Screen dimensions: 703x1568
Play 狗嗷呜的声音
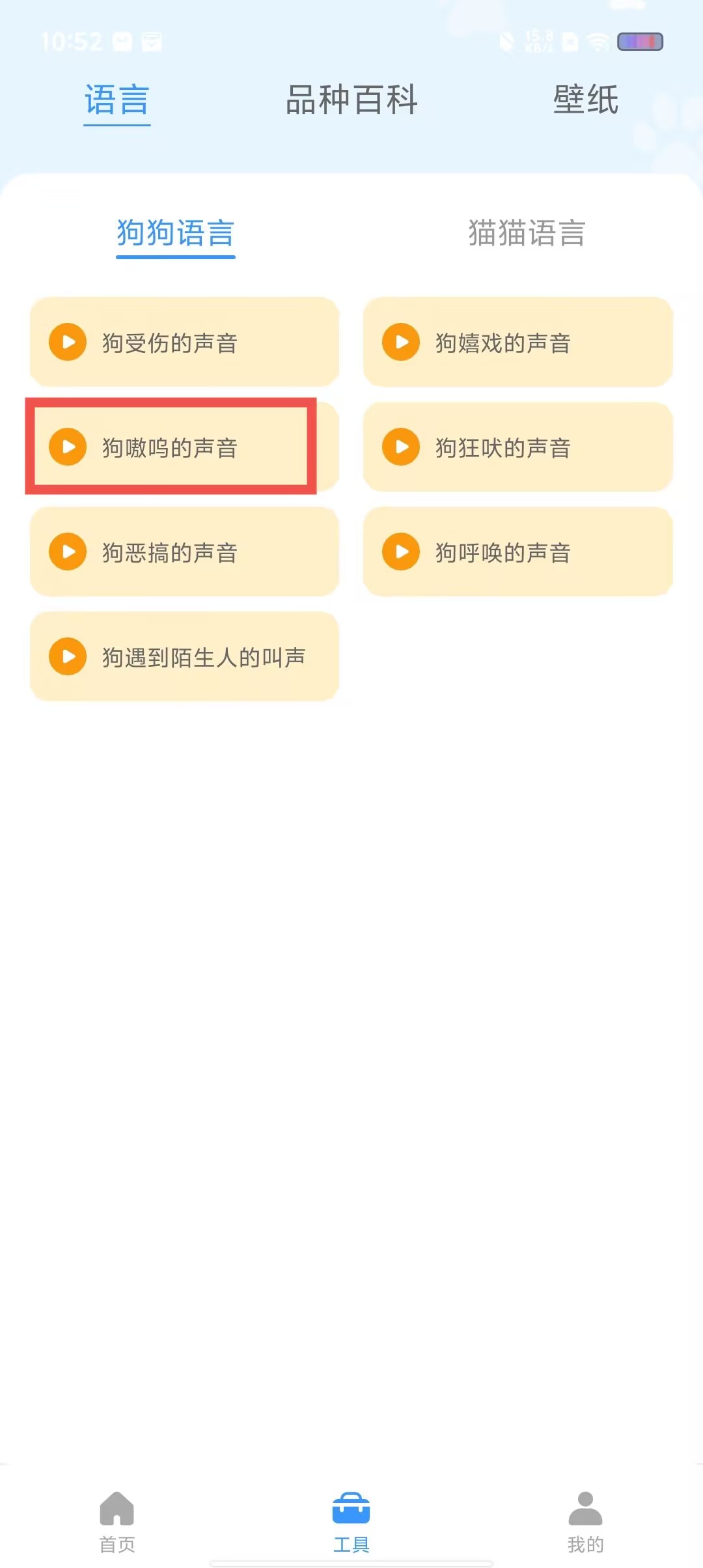[x=68, y=447]
